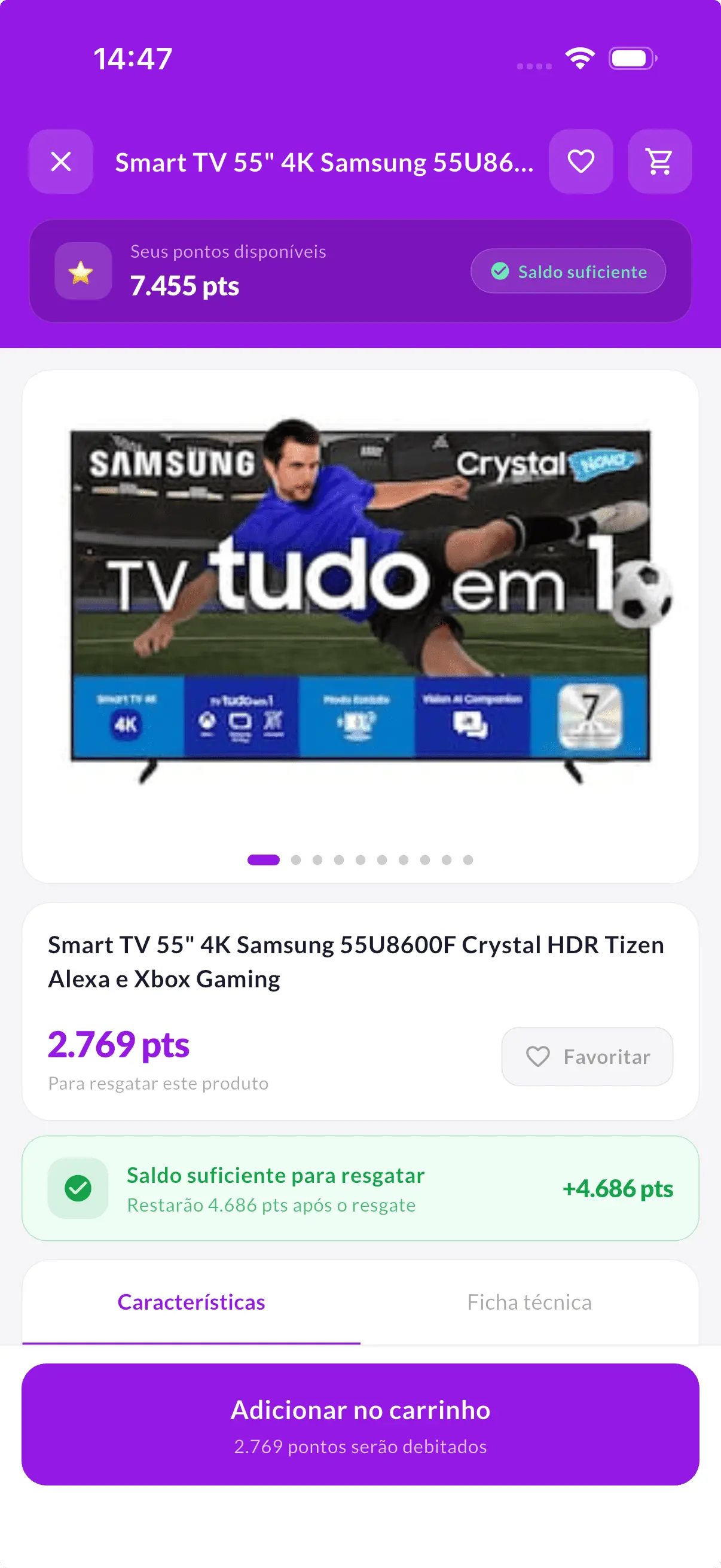Open the shopping cart
Viewport: 721px width, 1568px height.
(659, 162)
